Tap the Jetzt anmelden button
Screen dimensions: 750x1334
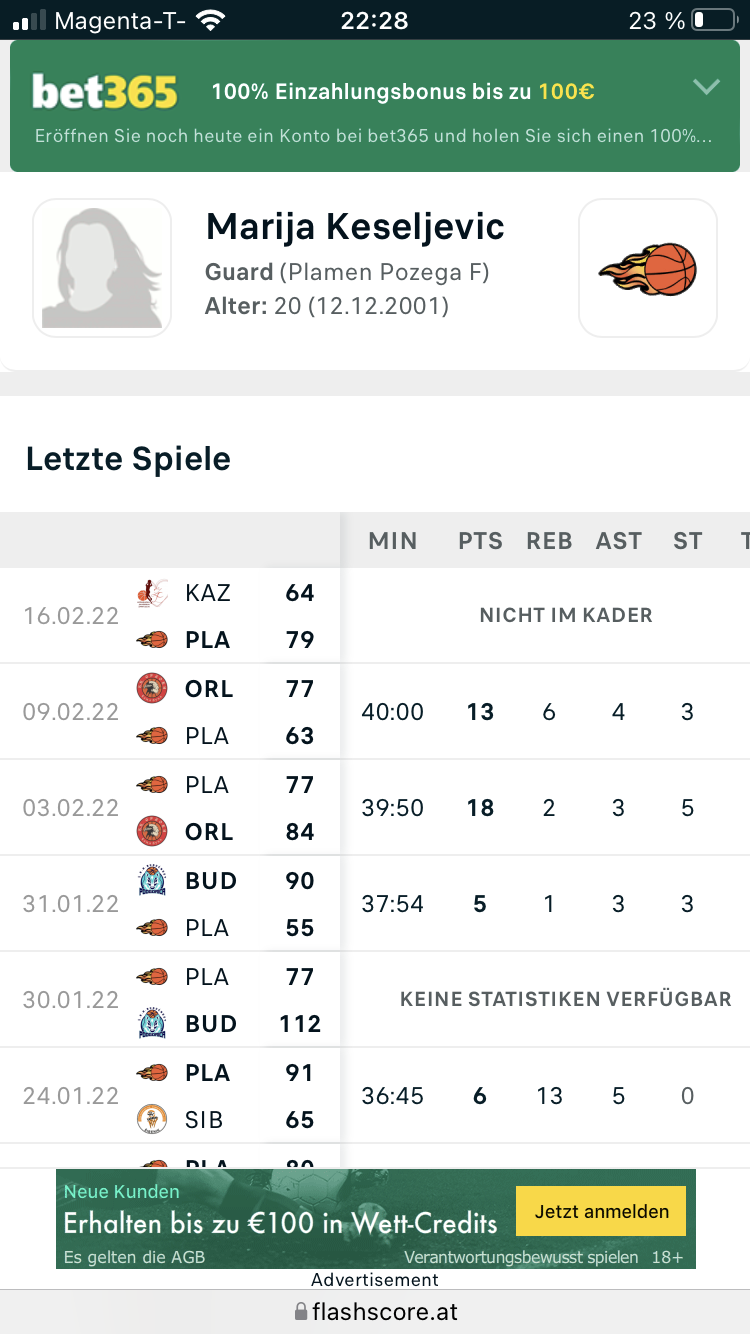click(601, 1211)
